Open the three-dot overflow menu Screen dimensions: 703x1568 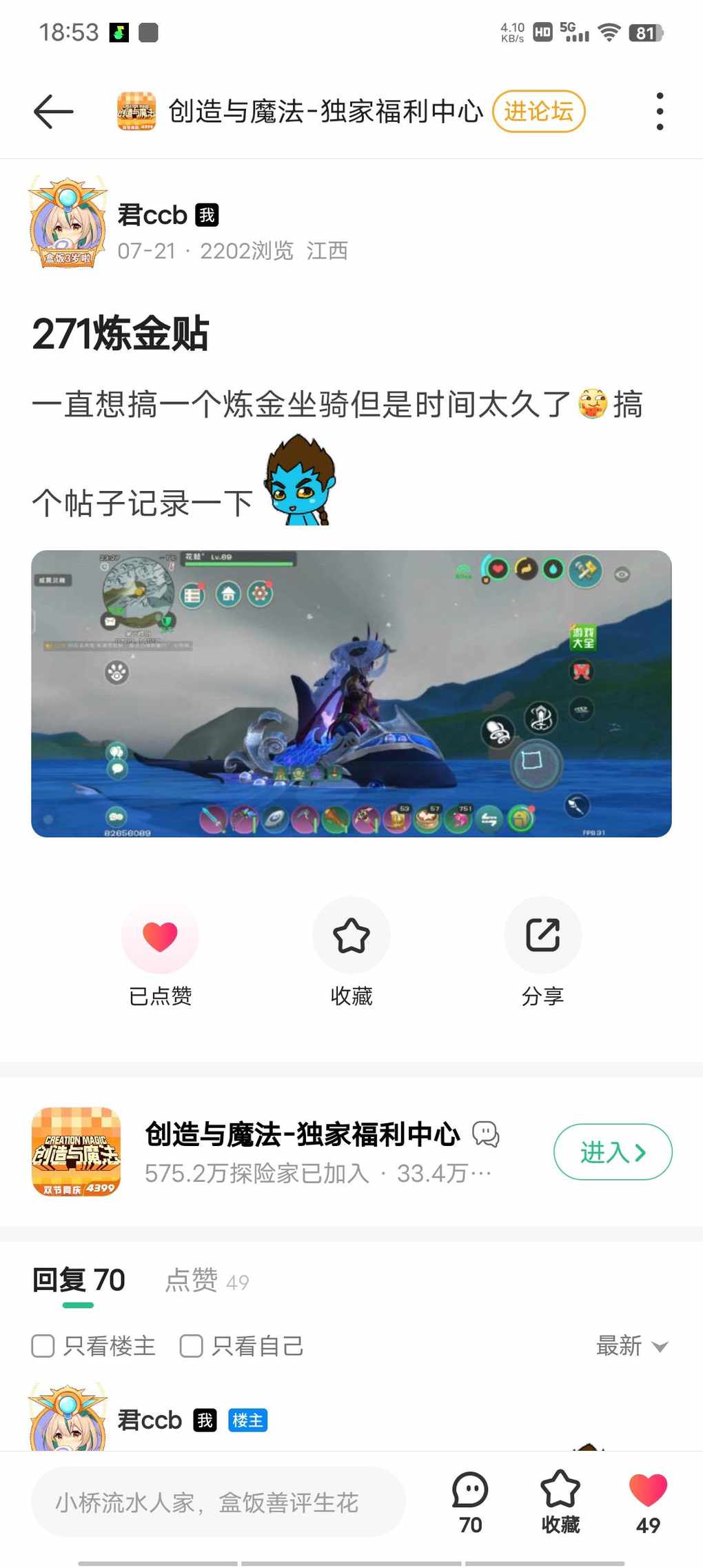660,112
